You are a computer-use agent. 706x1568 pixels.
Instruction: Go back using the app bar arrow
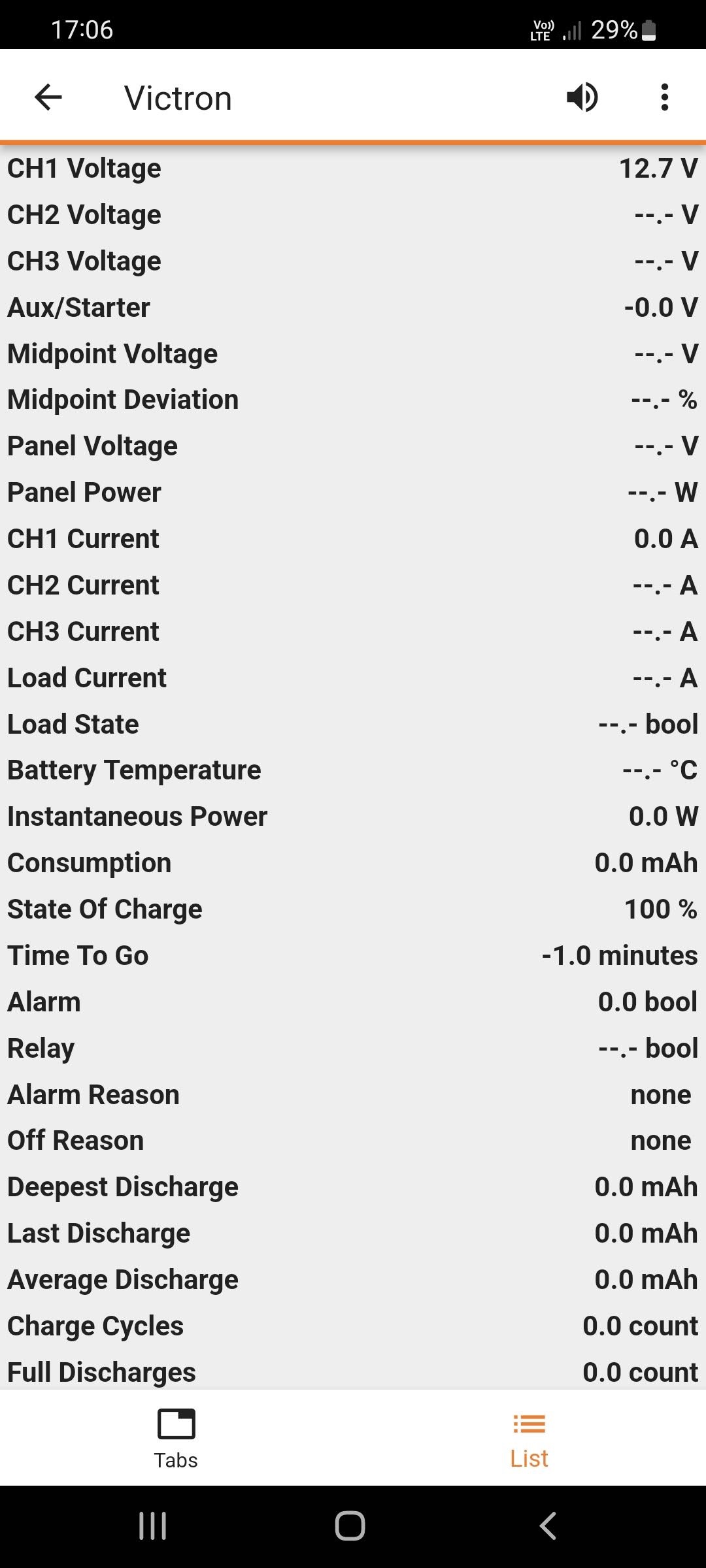pos(48,98)
